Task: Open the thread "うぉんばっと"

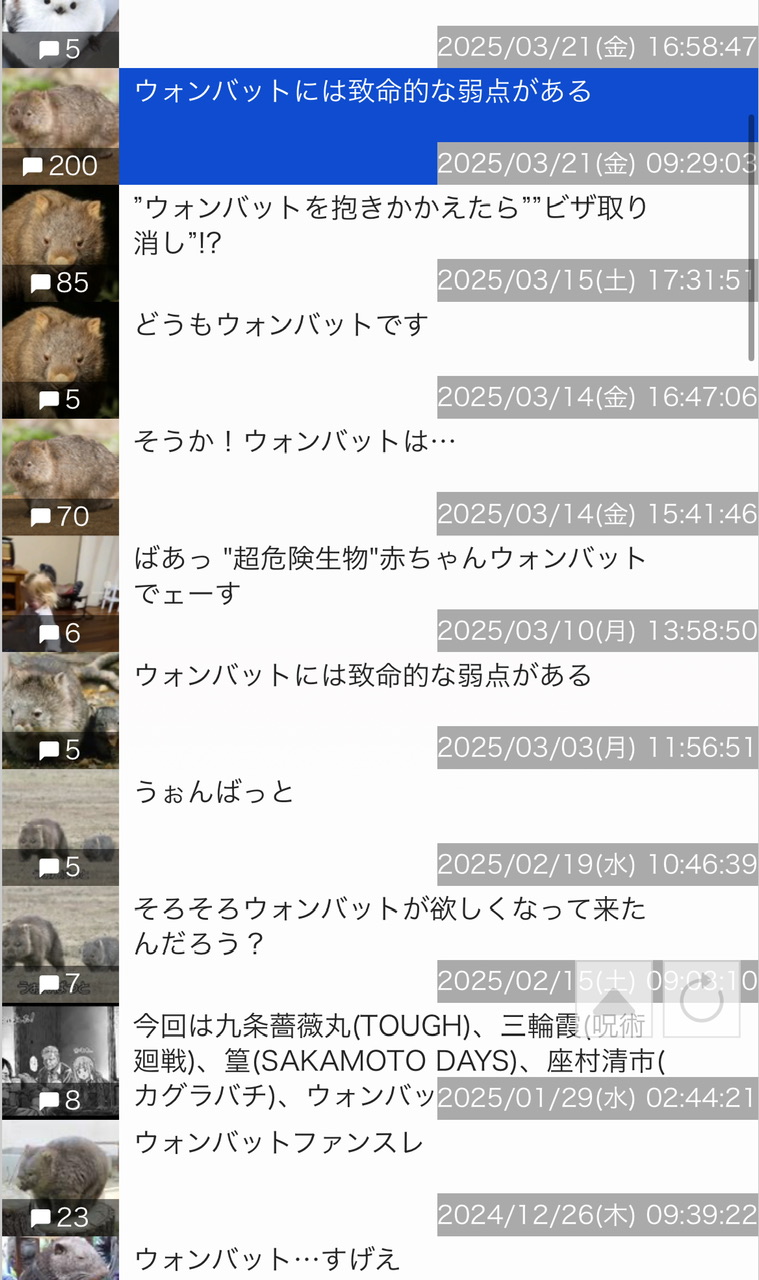Action: click(379, 828)
